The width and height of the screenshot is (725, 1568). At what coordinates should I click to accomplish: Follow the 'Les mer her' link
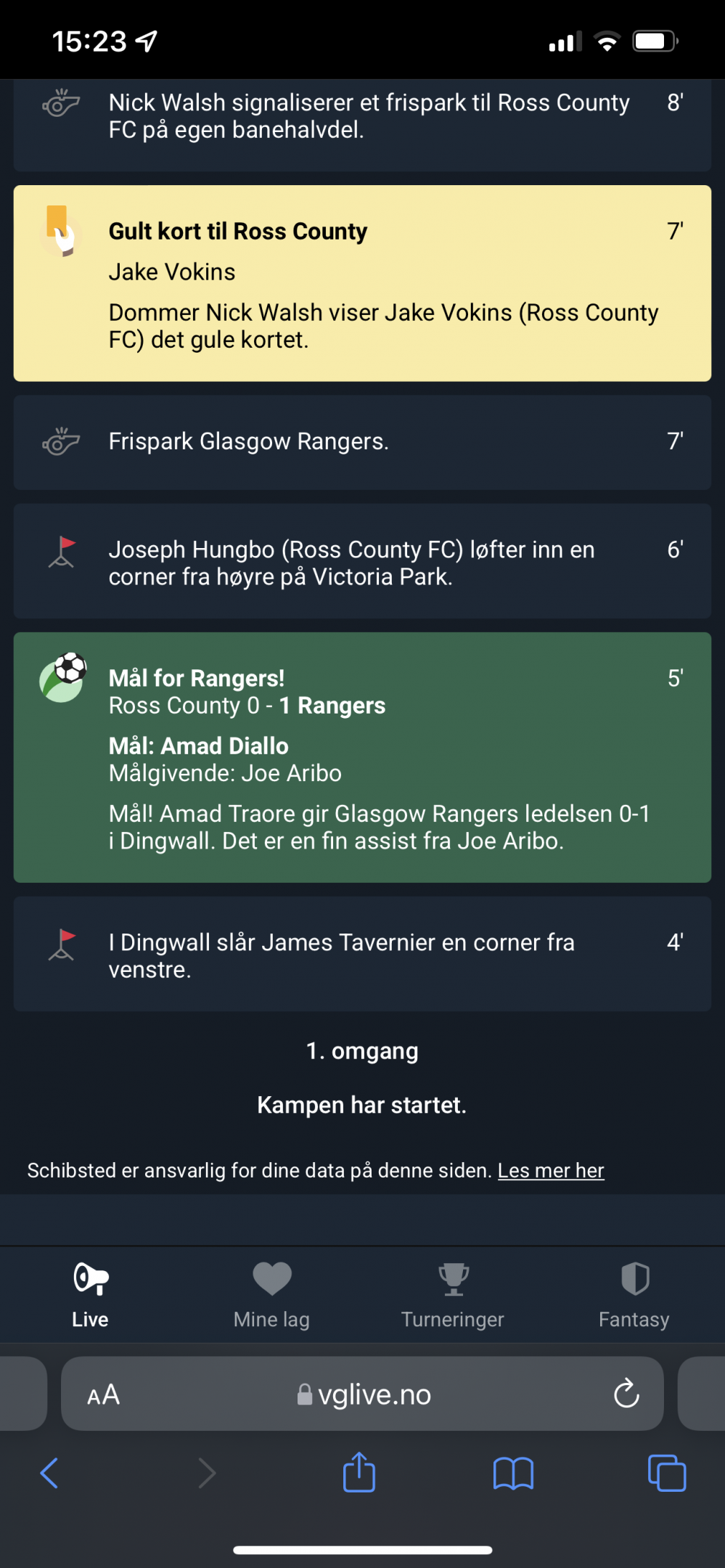(551, 1170)
